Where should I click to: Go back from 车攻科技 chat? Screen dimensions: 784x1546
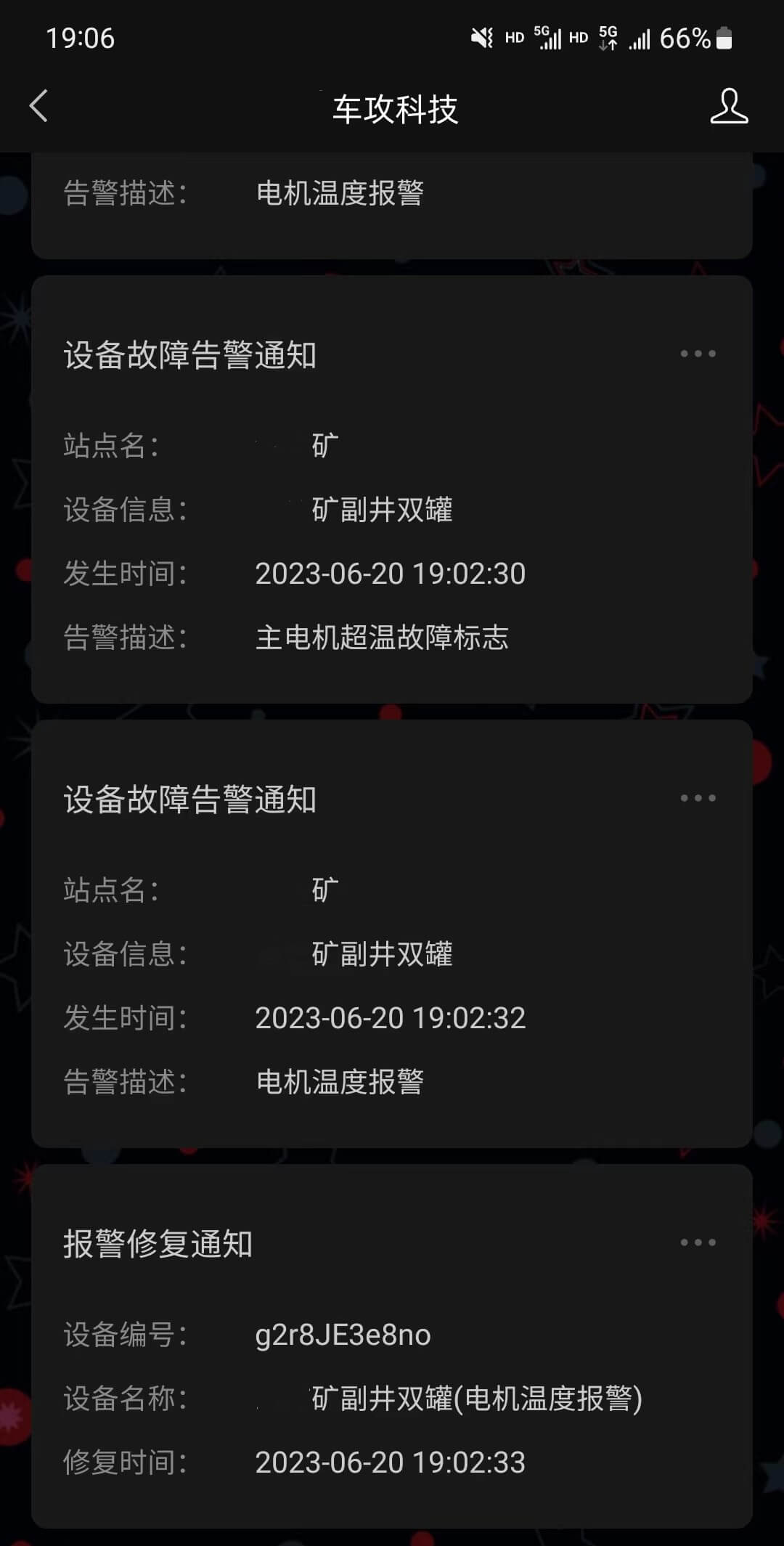pyautogui.click(x=39, y=107)
